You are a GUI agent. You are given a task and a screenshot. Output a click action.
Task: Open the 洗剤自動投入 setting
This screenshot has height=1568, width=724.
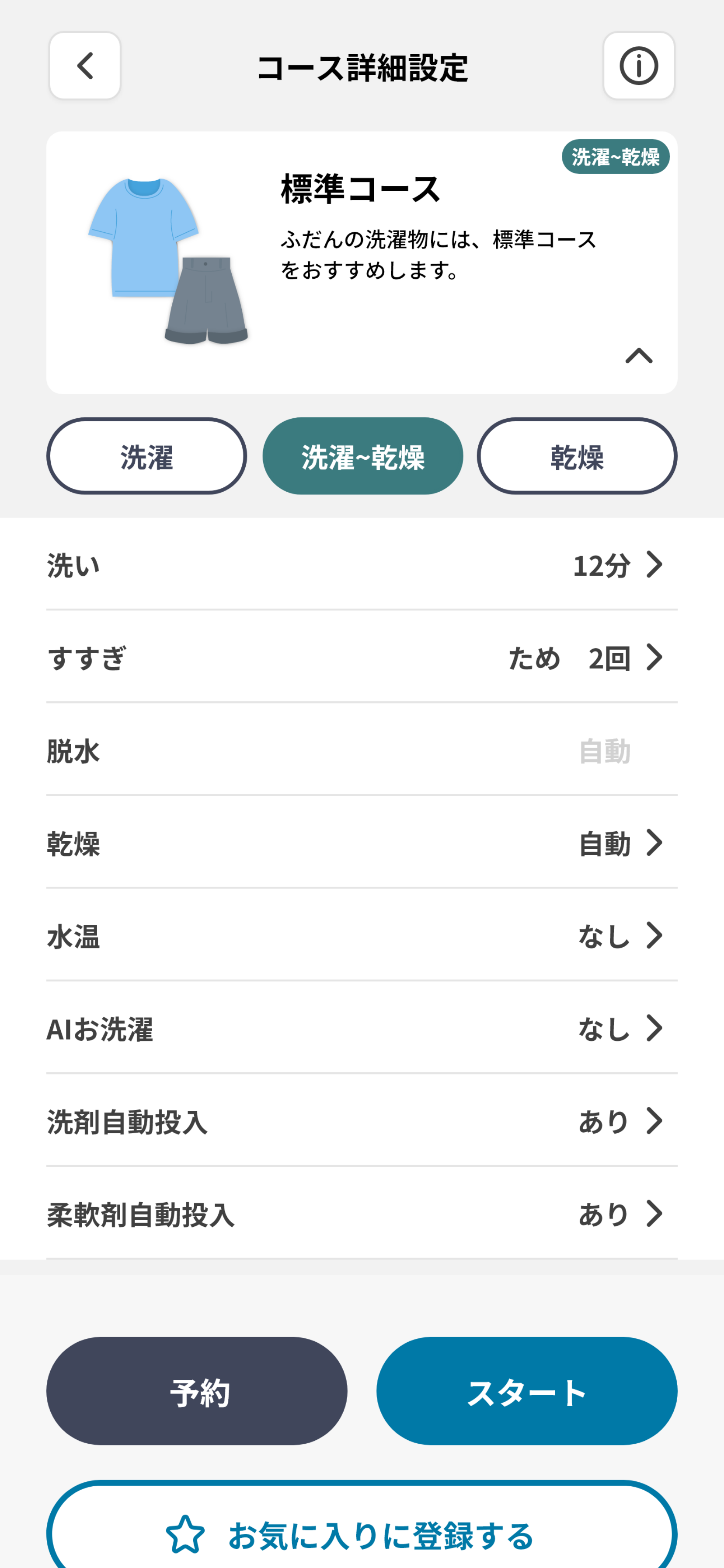(x=362, y=1121)
